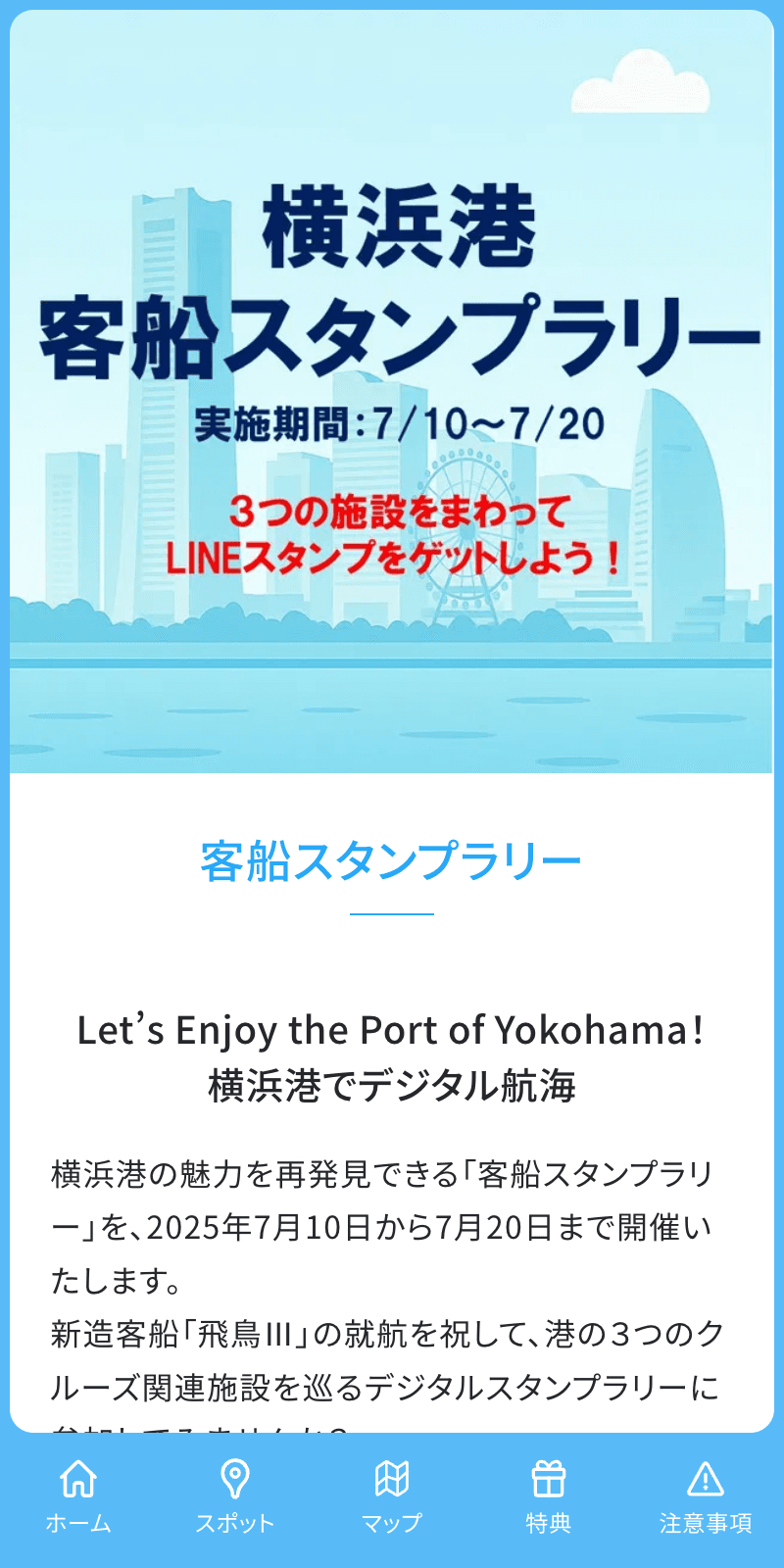Open the 注意事項 notes tab
Screen dimensions: 784x1568
(704, 1494)
